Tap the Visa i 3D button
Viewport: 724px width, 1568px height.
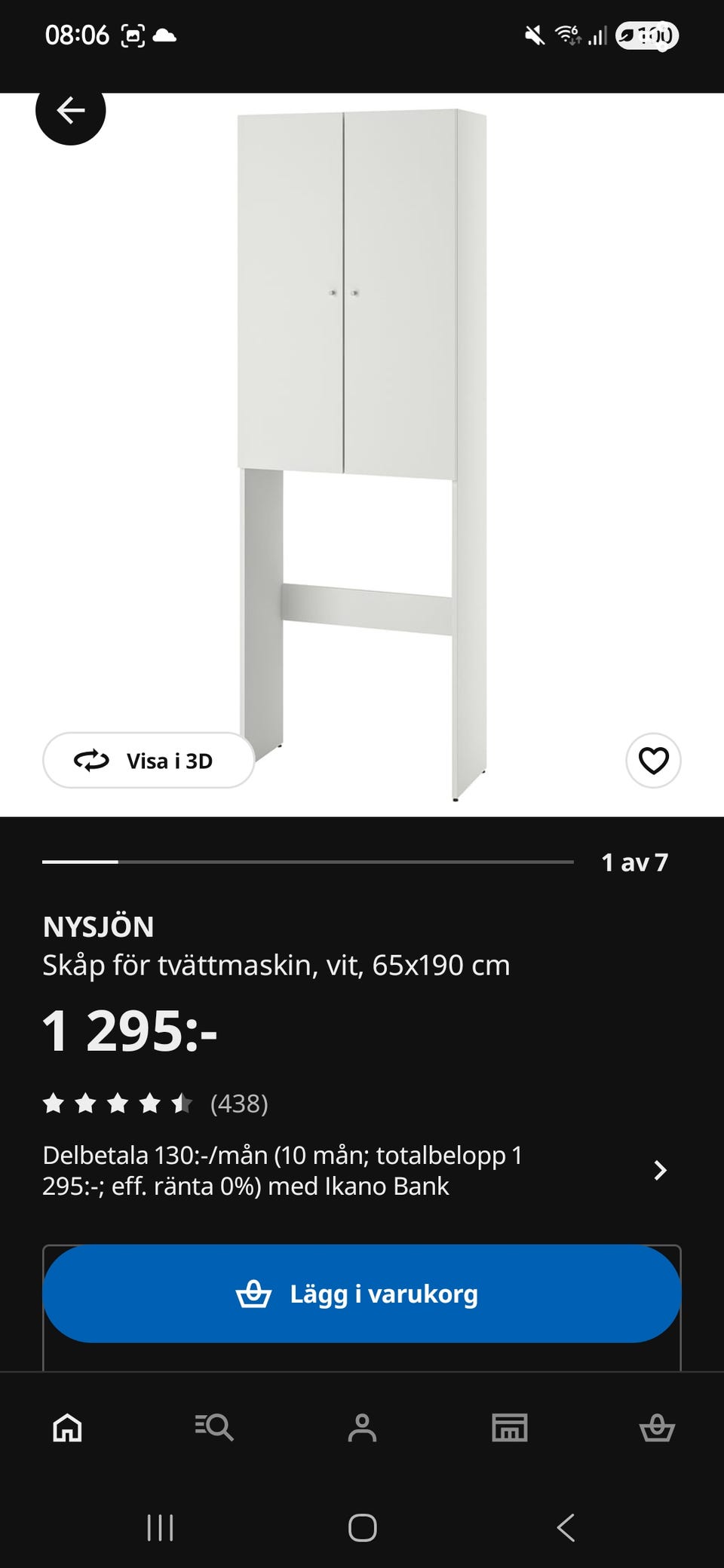(149, 761)
